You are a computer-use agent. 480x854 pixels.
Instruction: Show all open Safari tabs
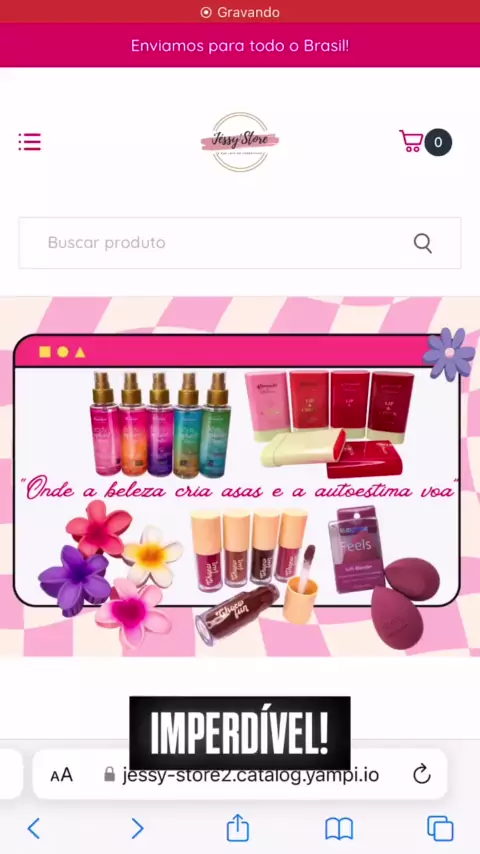pyautogui.click(x=440, y=828)
